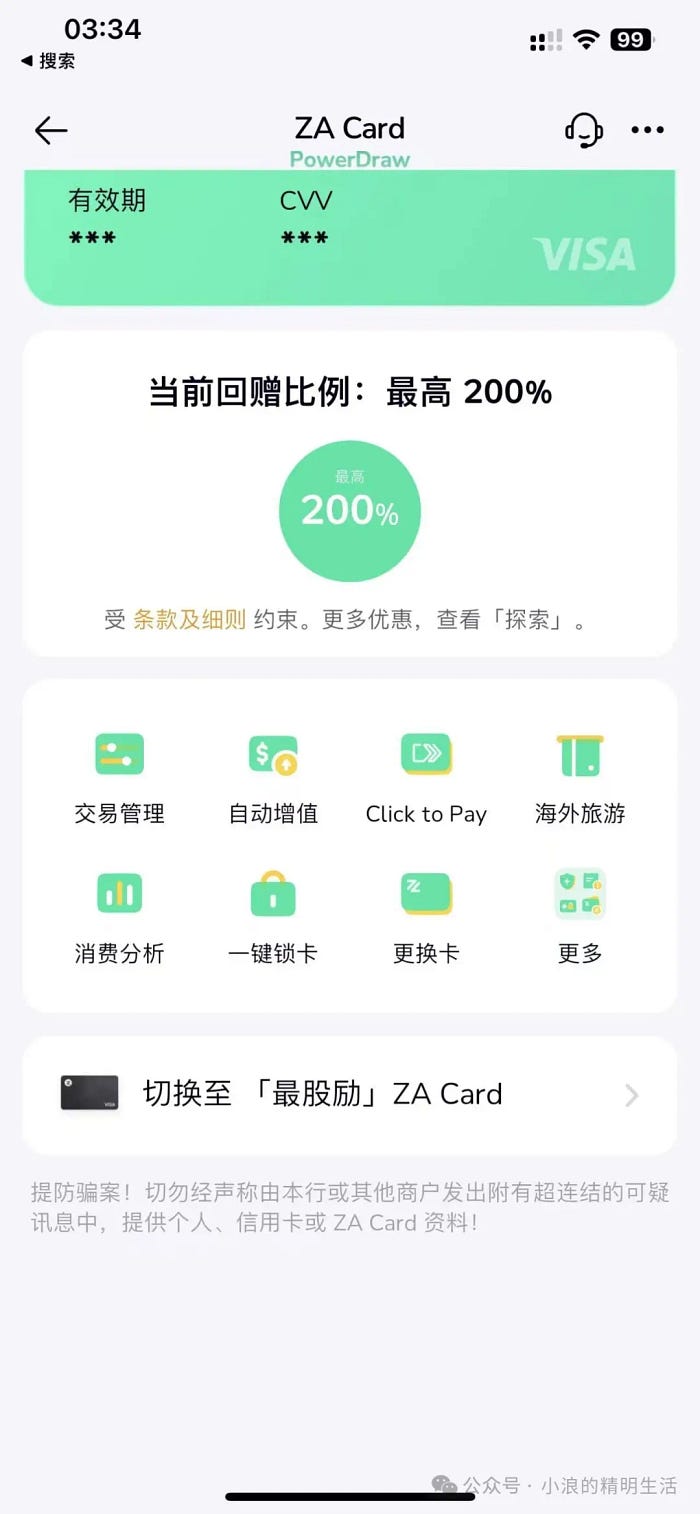
Task: Contact customer service via headset icon
Action: pyautogui.click(x=584, y=130)
